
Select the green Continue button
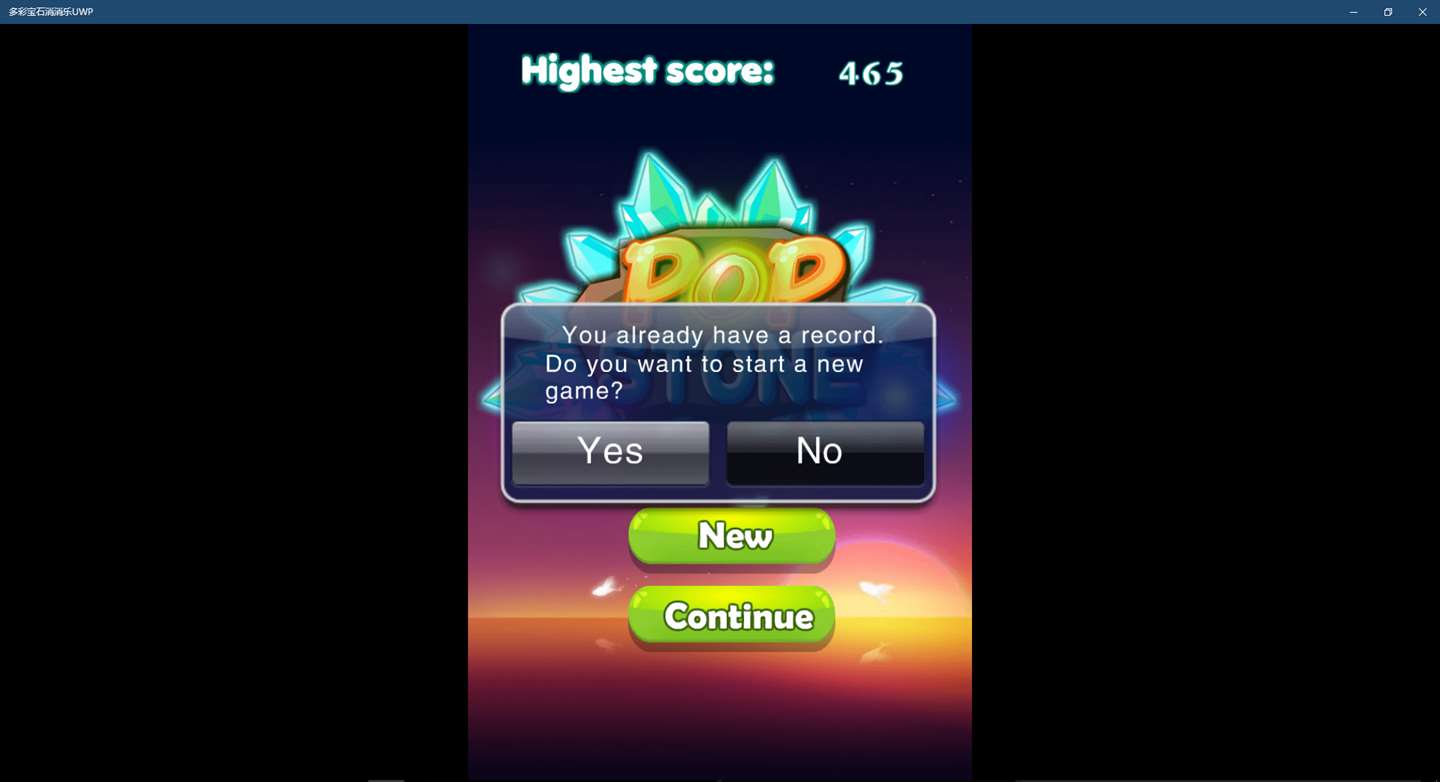coord(732,616)
